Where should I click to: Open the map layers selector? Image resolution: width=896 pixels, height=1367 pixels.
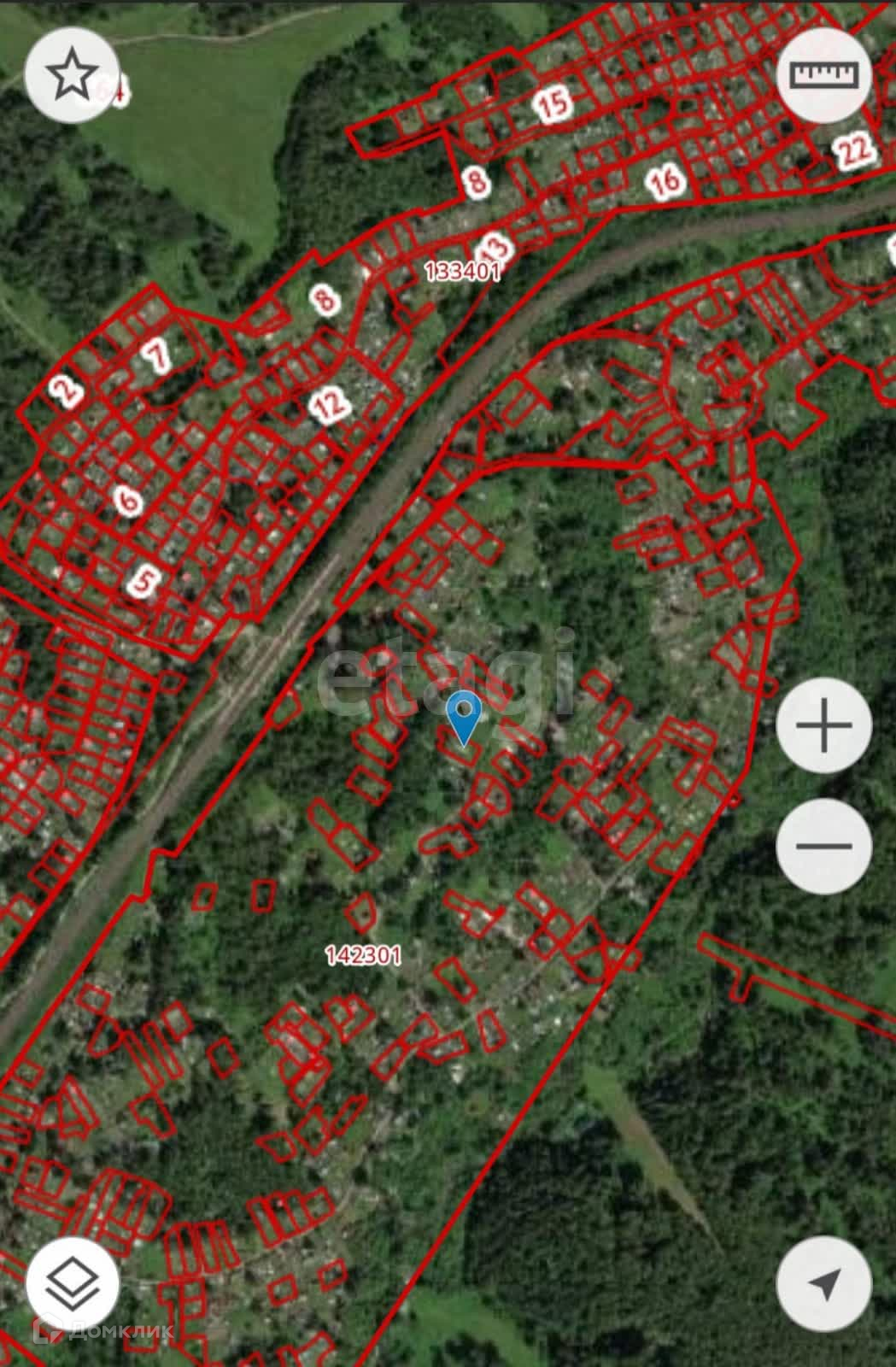click(x=72, y=1283)
